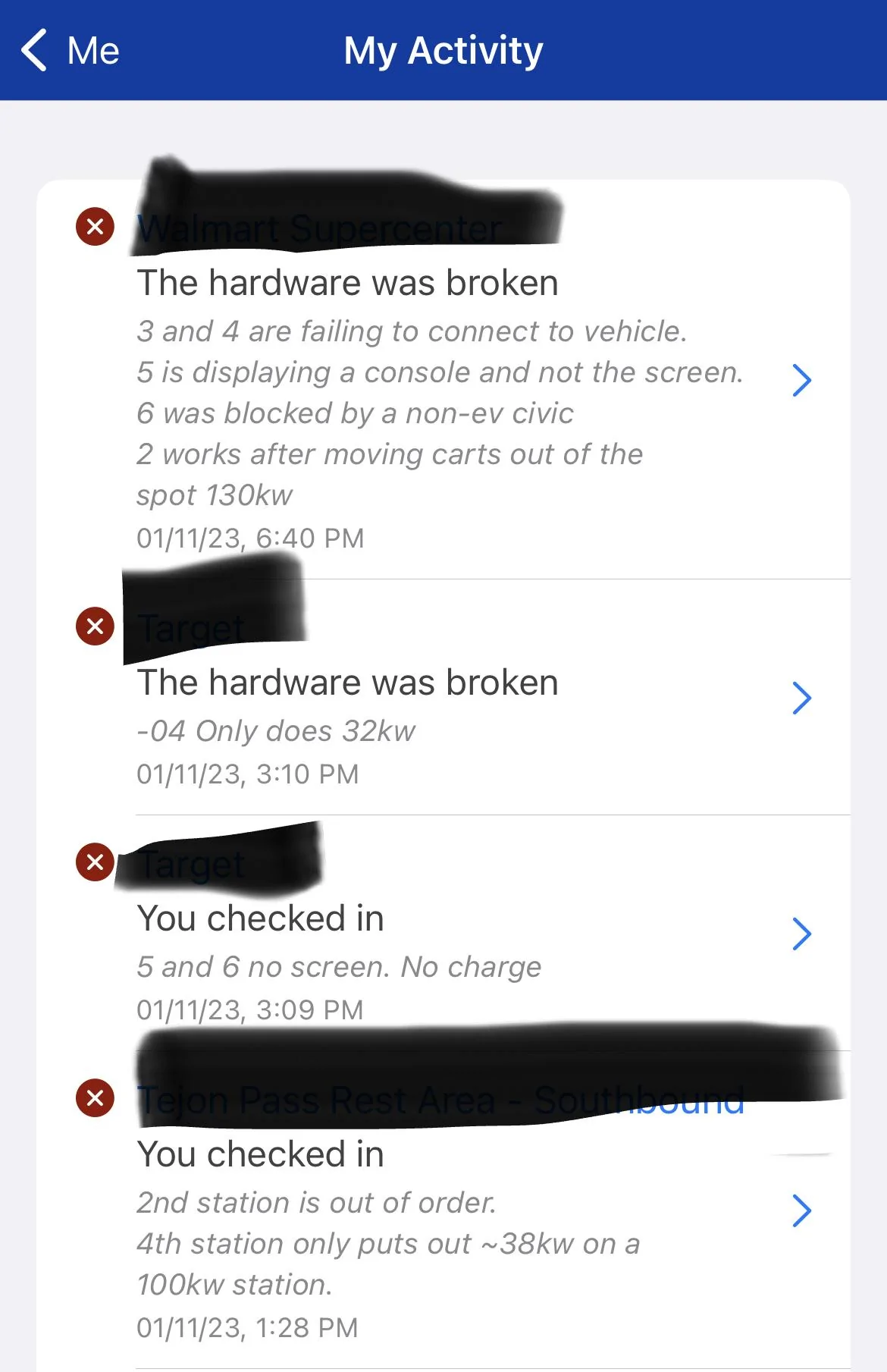
Task: Open the '5 and 6 no screen' check-in
Action: 801,934
